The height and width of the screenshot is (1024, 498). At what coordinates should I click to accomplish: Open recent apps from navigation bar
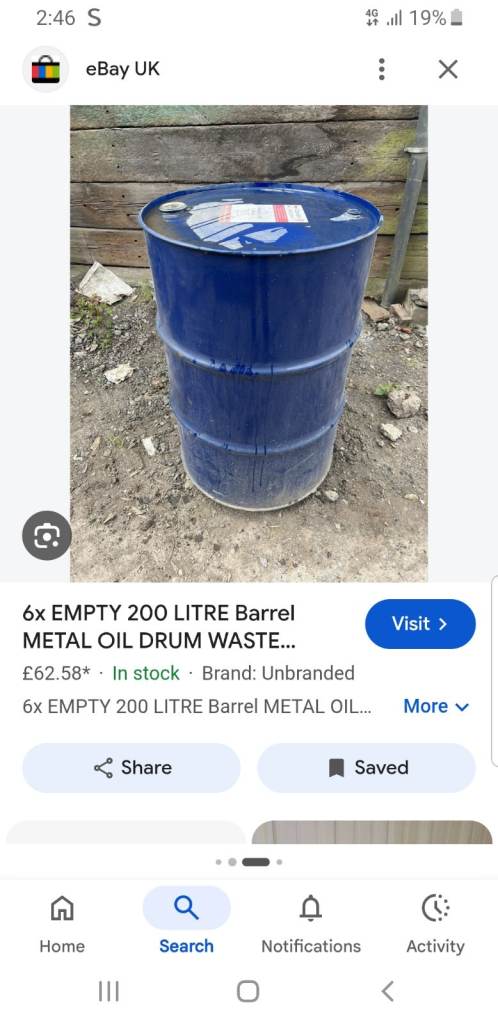(x=108, y=991)
